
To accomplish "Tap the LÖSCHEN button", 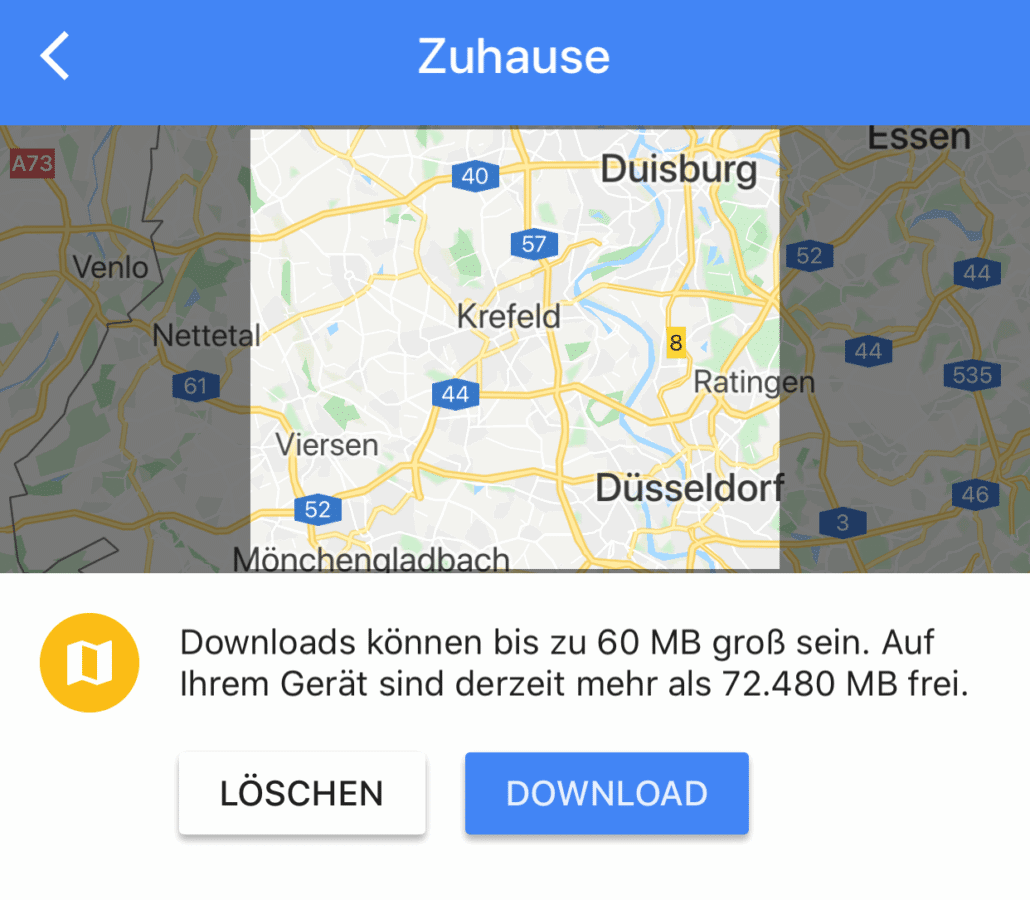I will (302, 794).
